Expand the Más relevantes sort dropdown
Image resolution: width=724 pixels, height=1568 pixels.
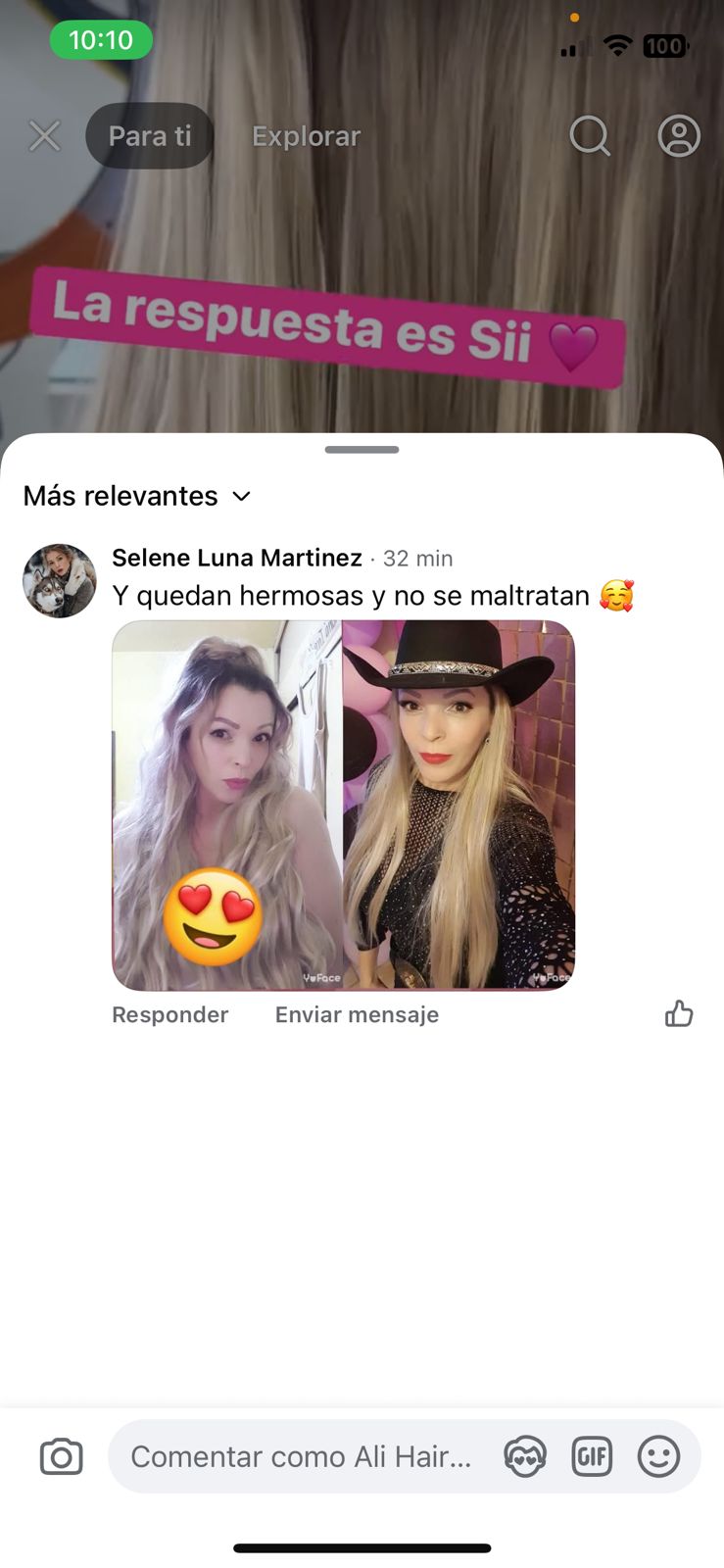tap(137, 496)
